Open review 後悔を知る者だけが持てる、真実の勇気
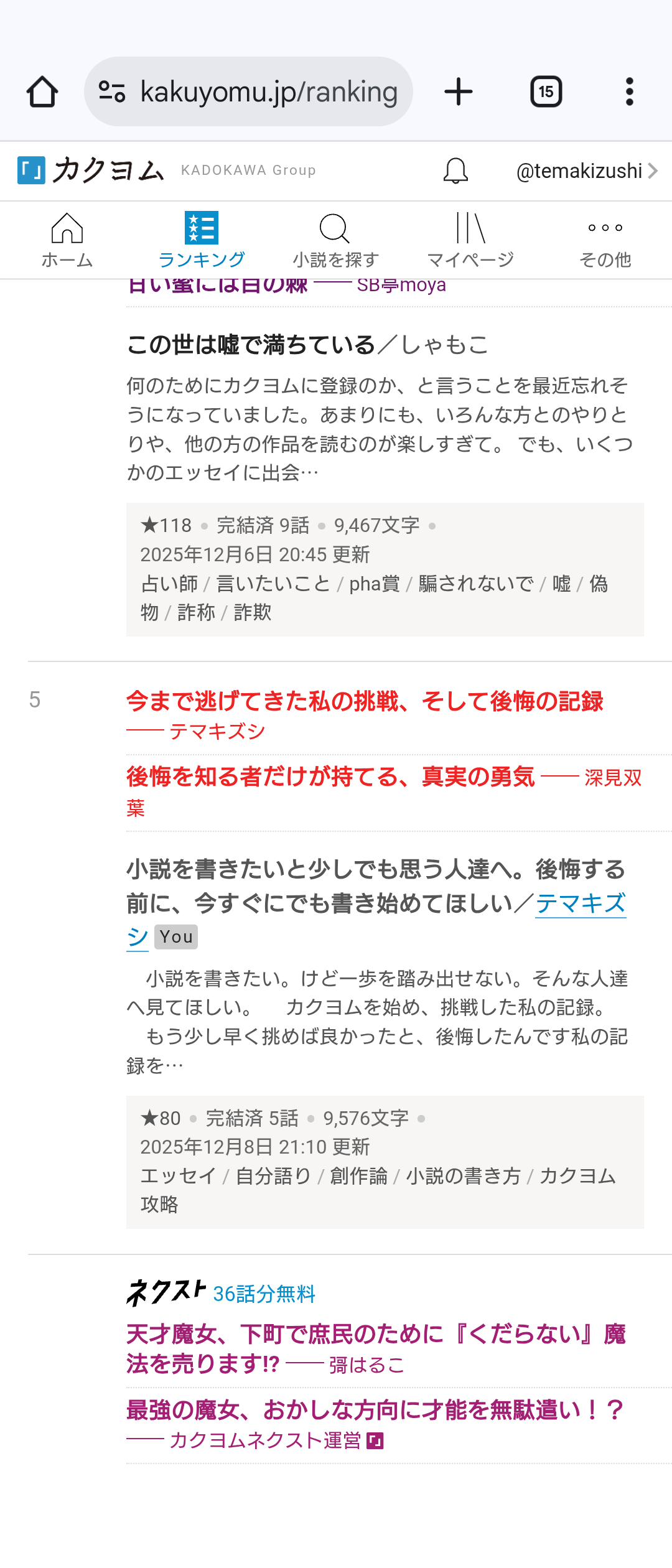 330,777
